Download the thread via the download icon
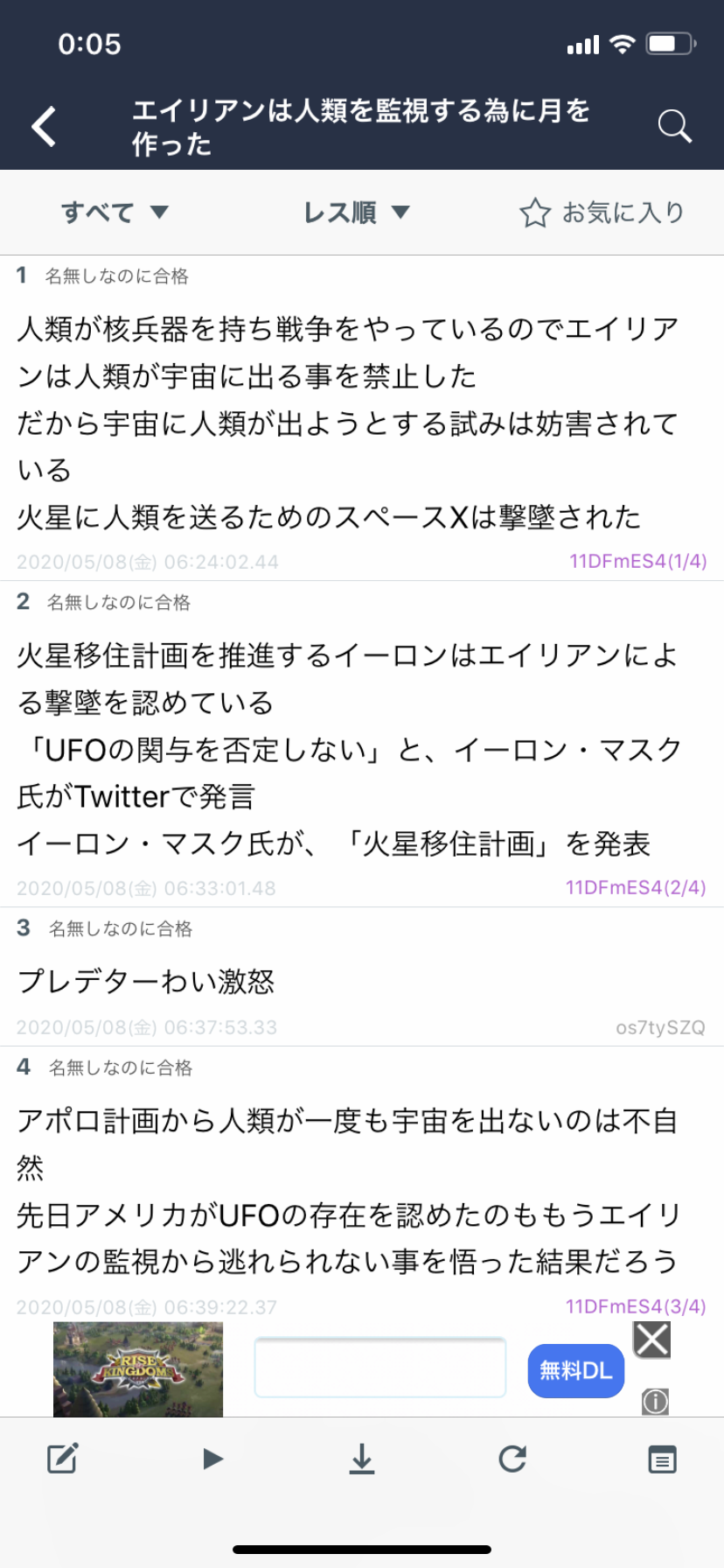 coord(362,1459)
